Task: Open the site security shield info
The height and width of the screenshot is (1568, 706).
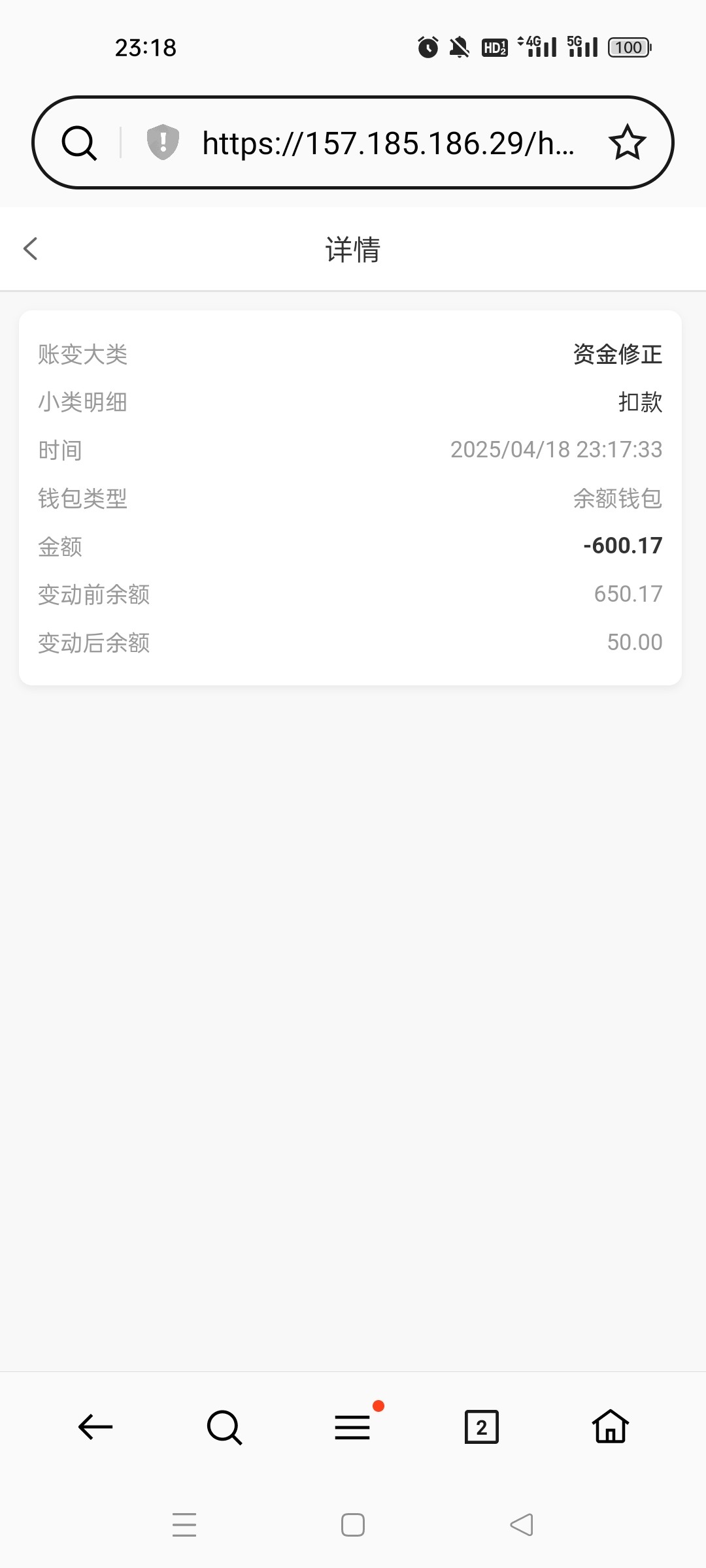Action: (163, 142)
